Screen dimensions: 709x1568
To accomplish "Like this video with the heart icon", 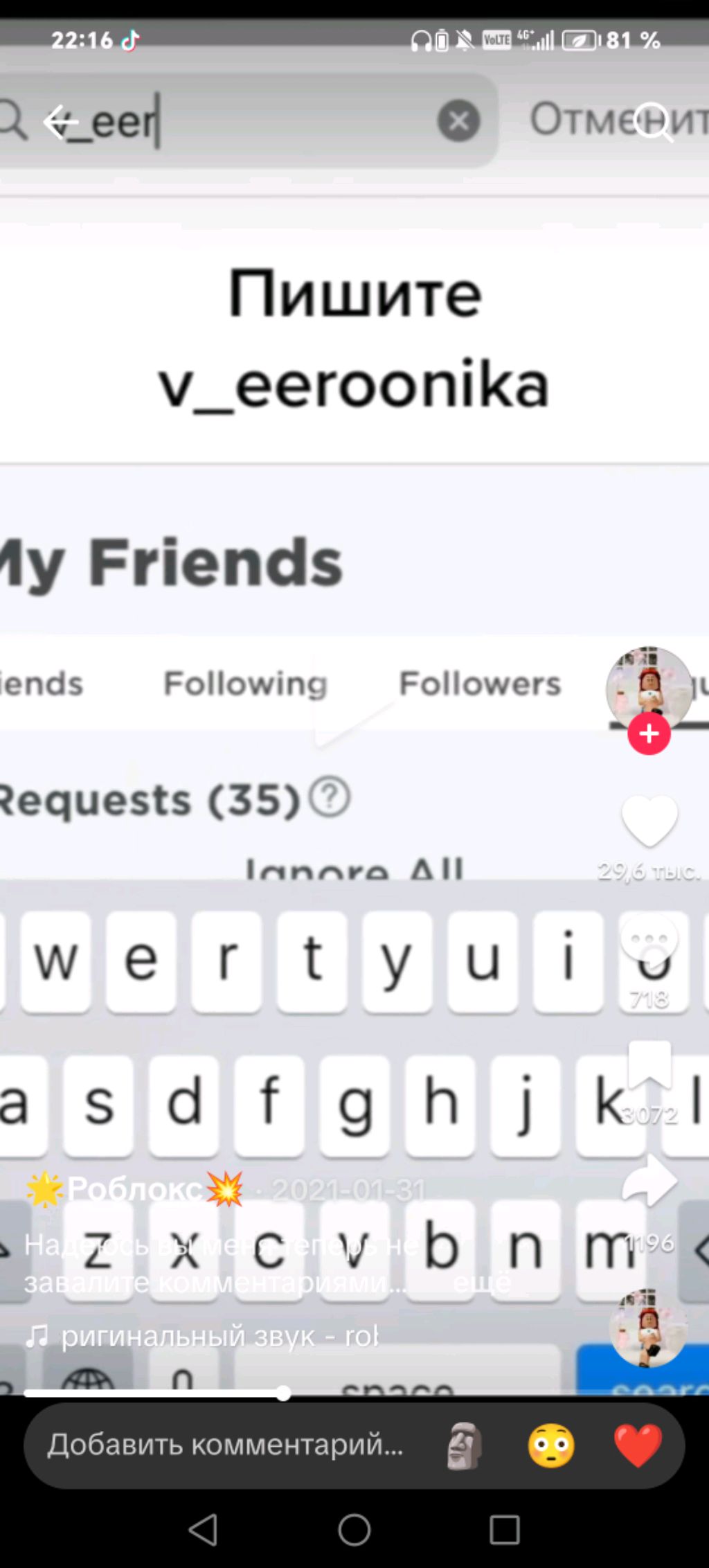I will (649, 822).
